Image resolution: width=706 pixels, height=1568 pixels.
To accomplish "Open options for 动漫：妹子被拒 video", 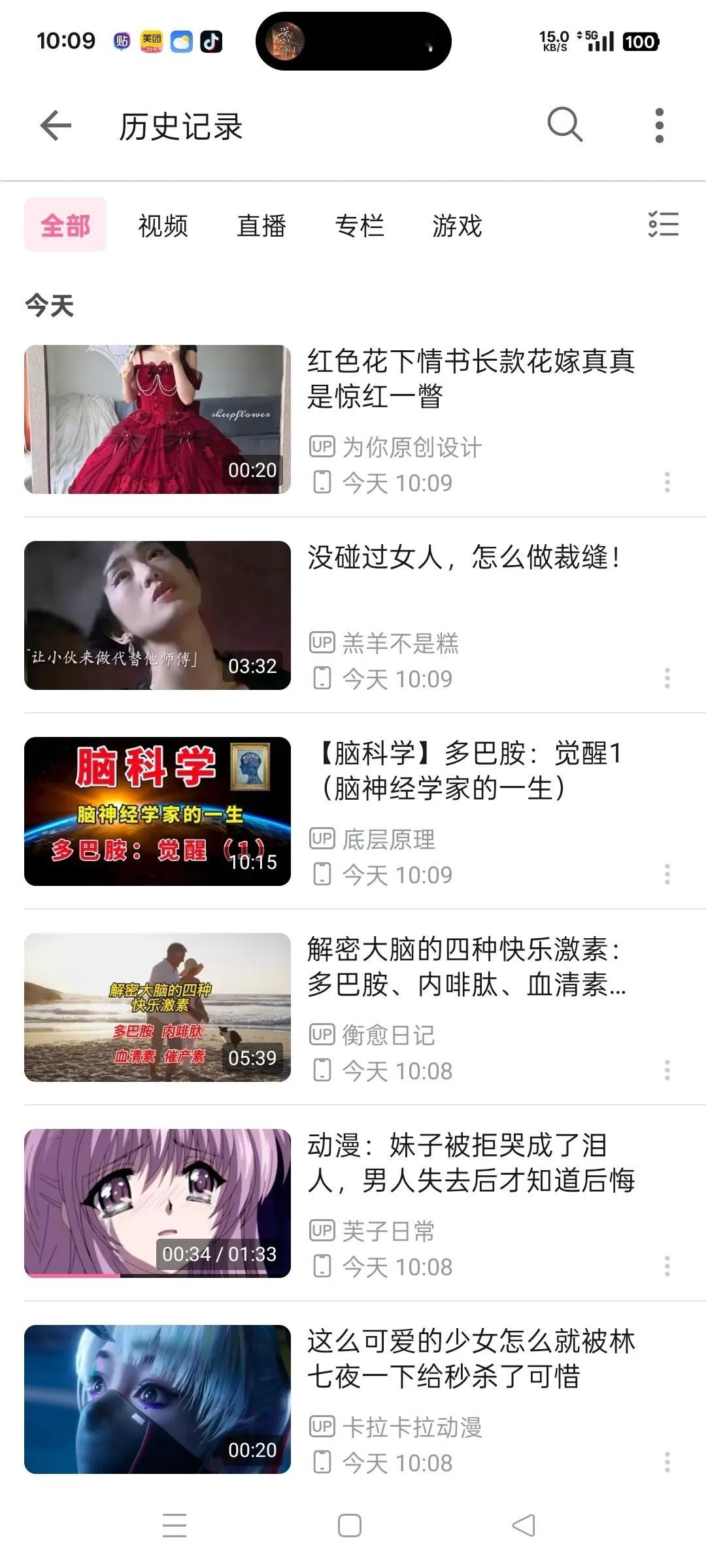I will (667, 1266).
